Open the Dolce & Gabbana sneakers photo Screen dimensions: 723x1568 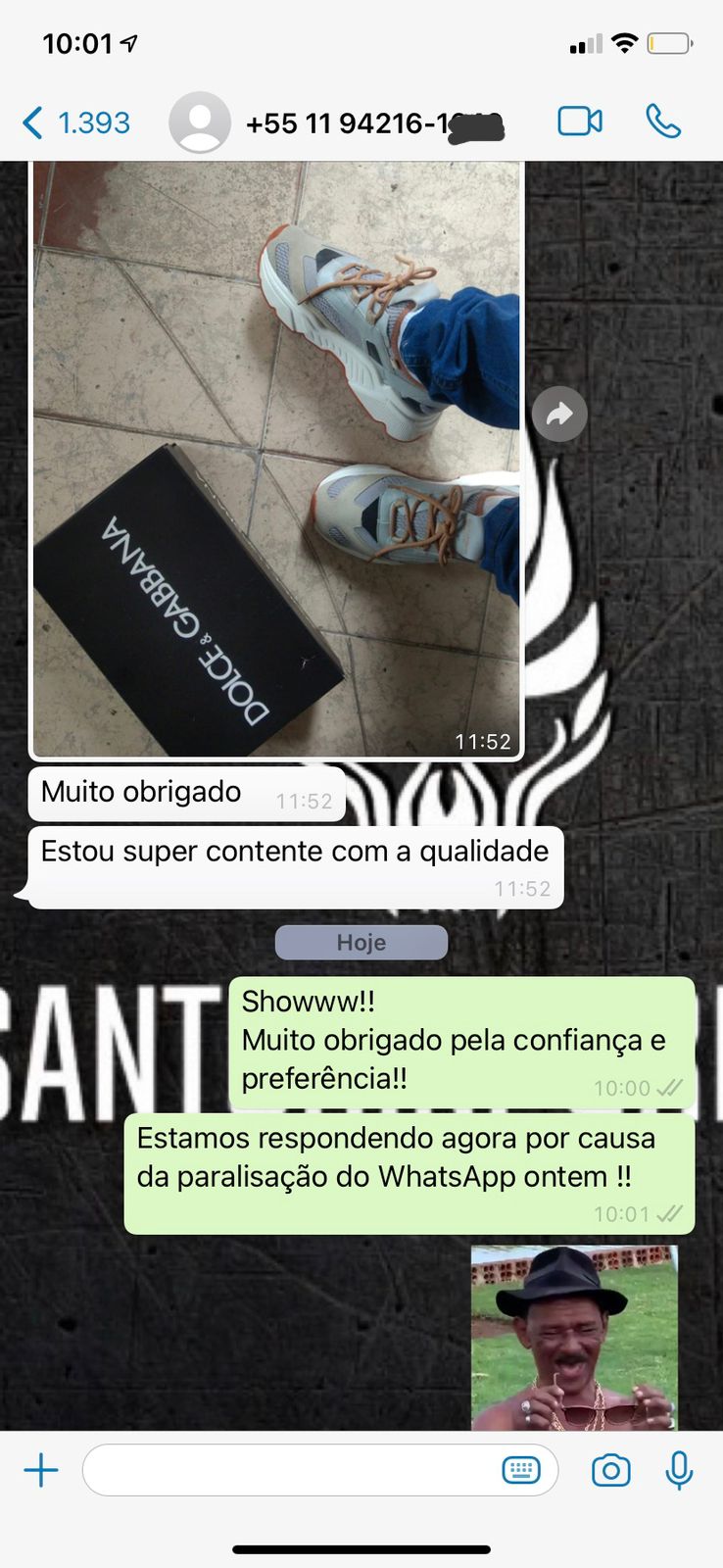click(276, 461)
